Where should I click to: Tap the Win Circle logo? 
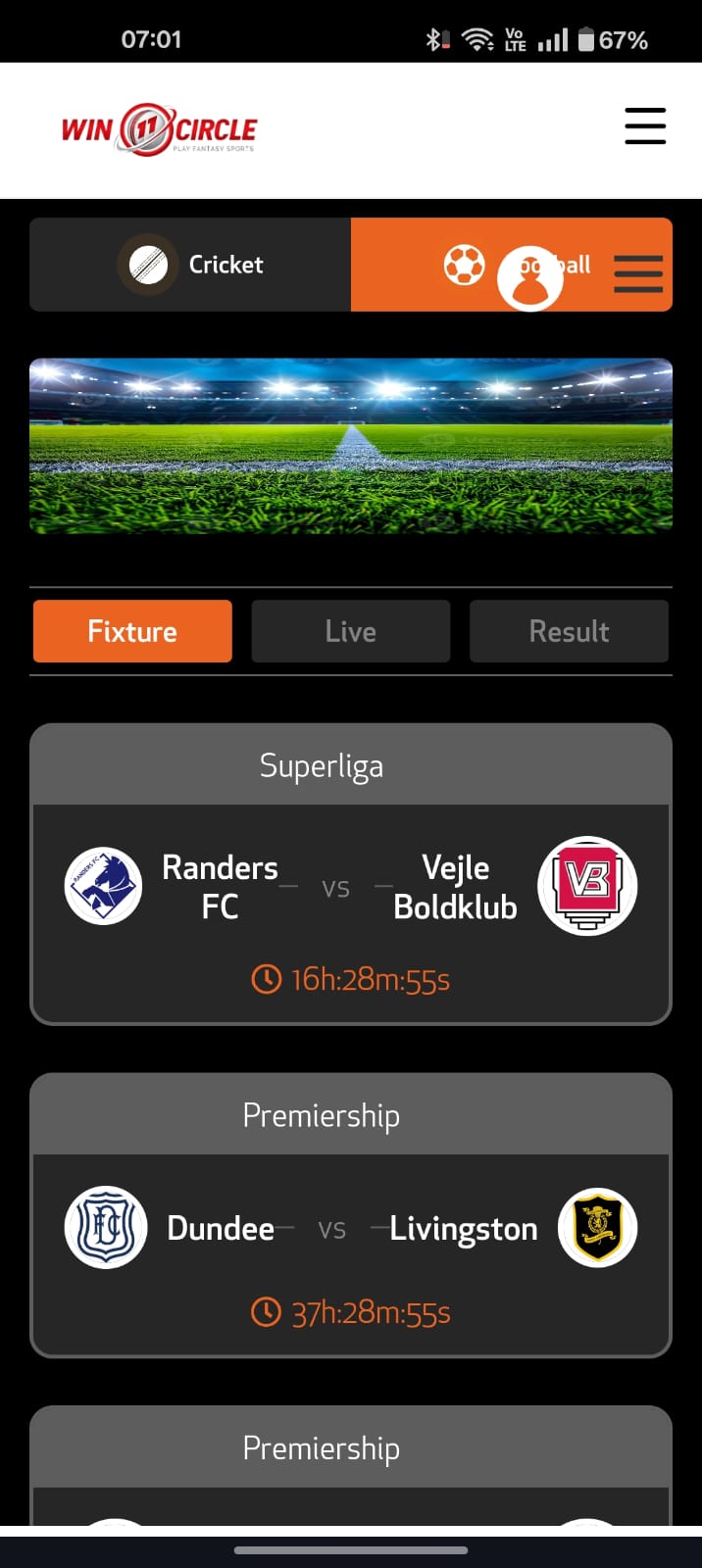tap(159, 129)
